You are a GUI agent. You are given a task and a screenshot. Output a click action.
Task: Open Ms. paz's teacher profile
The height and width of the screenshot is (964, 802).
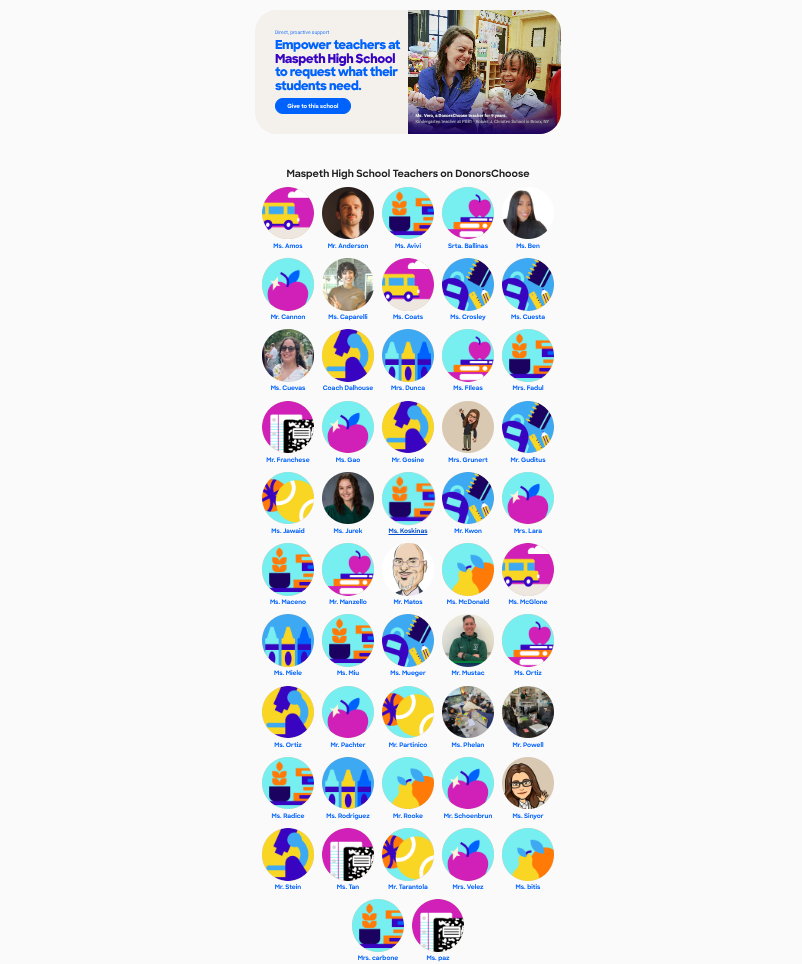click(x=438, y=925)
